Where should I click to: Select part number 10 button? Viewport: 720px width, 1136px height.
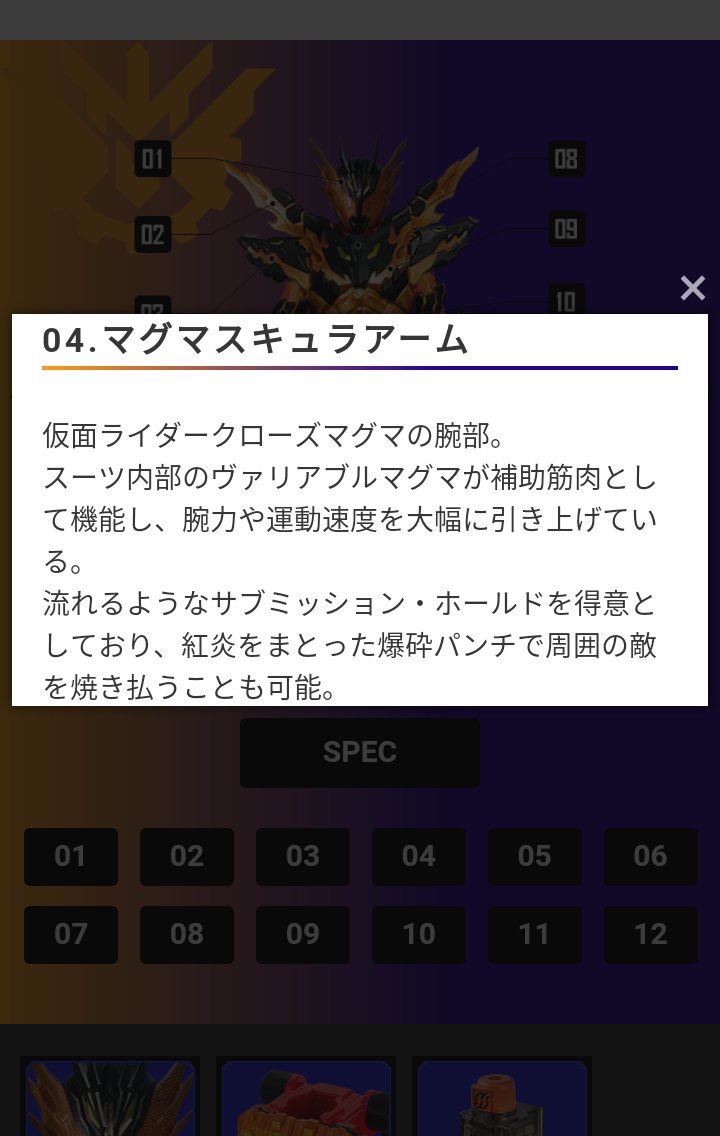pyautogui.click(x=419, y=934)
